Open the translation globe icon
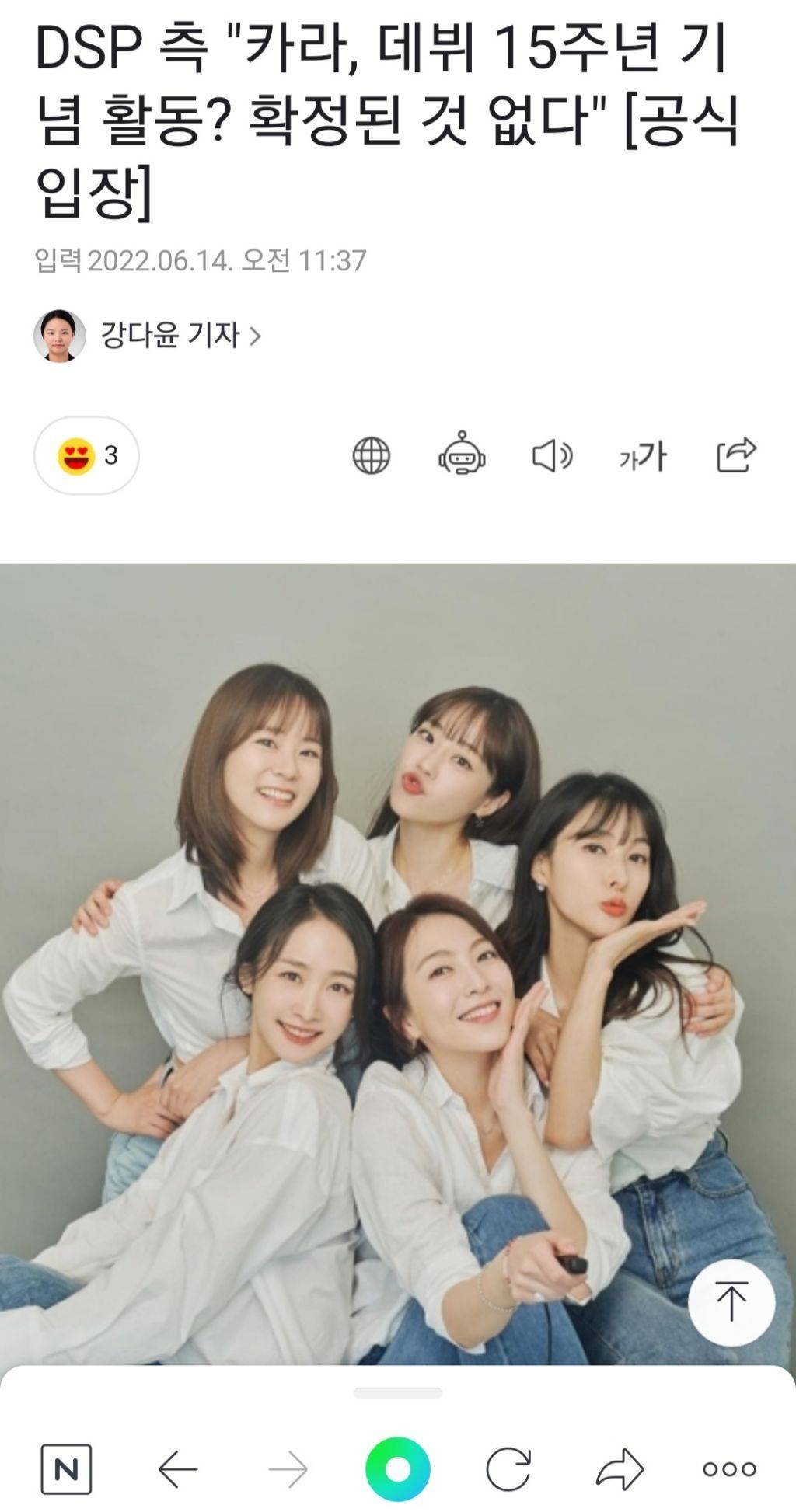The image size is (796, 1512). pos(372,458)
